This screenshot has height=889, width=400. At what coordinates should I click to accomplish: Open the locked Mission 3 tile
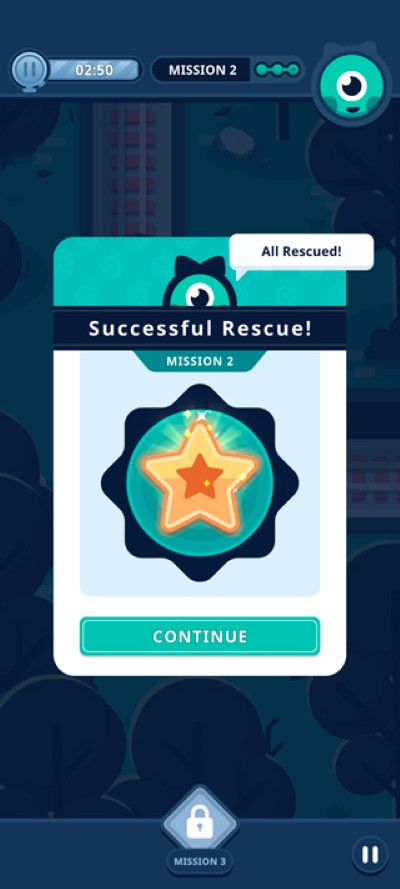(199, 822)
